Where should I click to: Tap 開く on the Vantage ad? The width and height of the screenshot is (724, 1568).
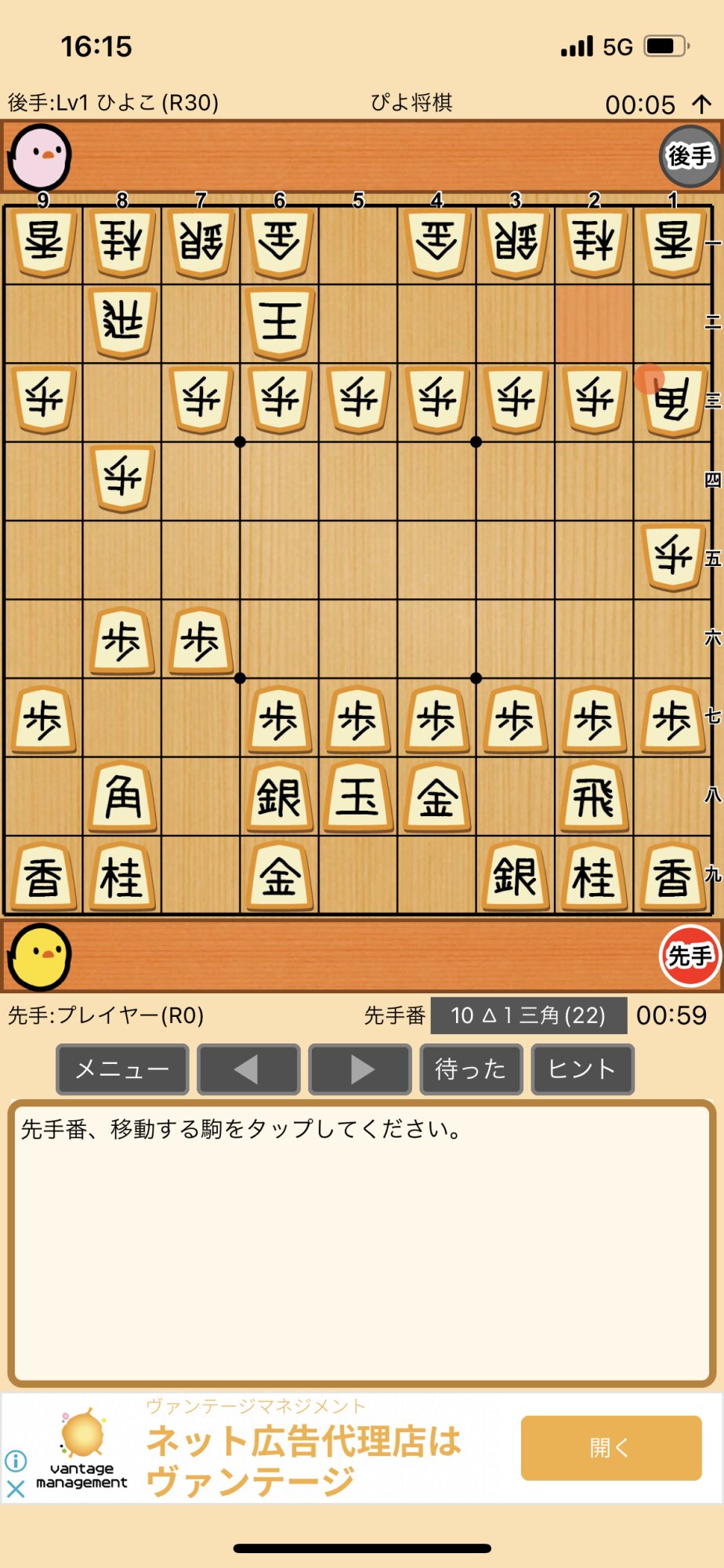tap(611, 1447)
